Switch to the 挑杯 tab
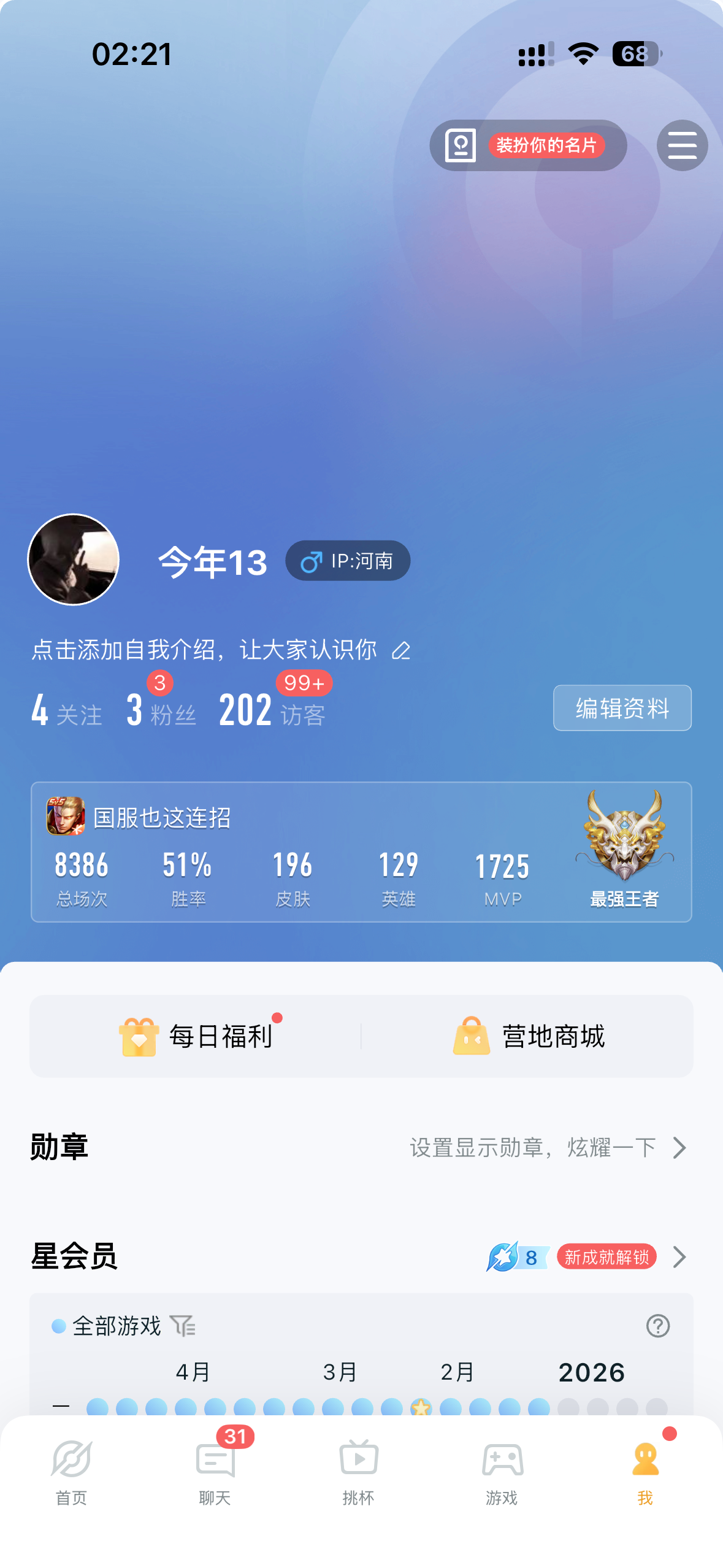This screenshot has height=1568, width=723. [359, 1471]
